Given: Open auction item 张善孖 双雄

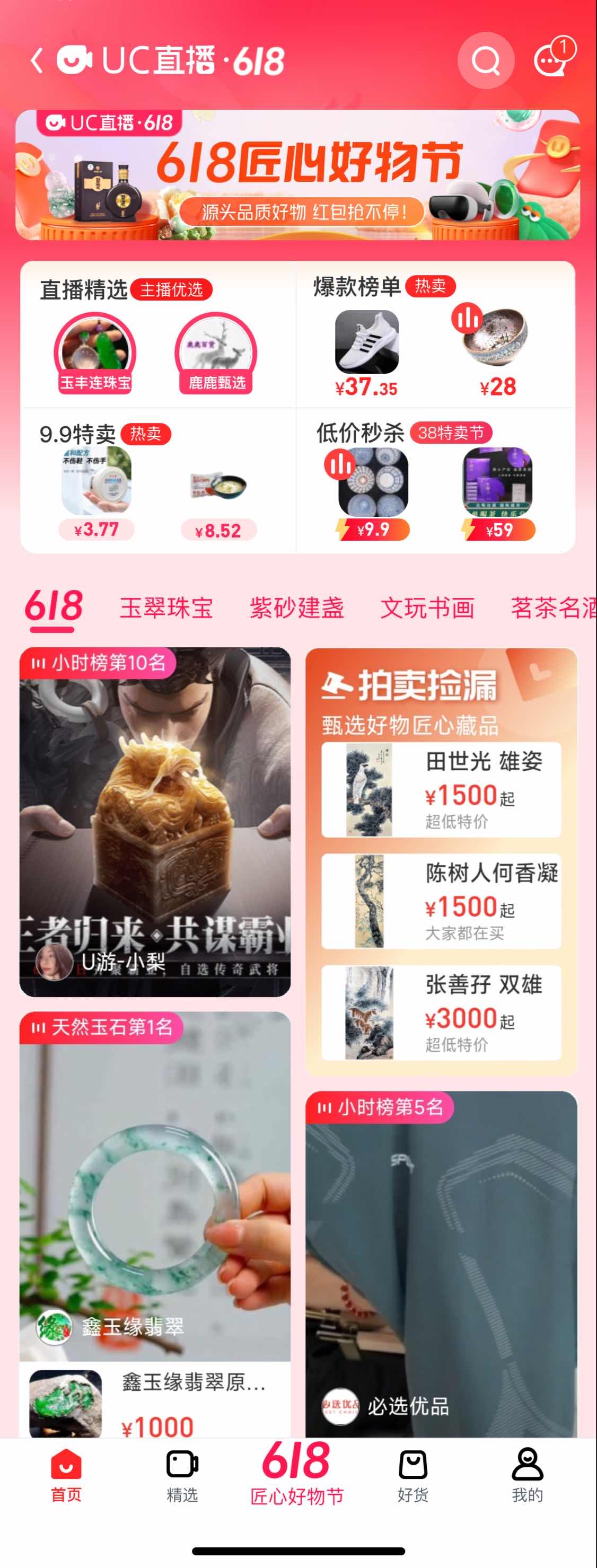Looking at the screenshot, I should point(441,1013).
